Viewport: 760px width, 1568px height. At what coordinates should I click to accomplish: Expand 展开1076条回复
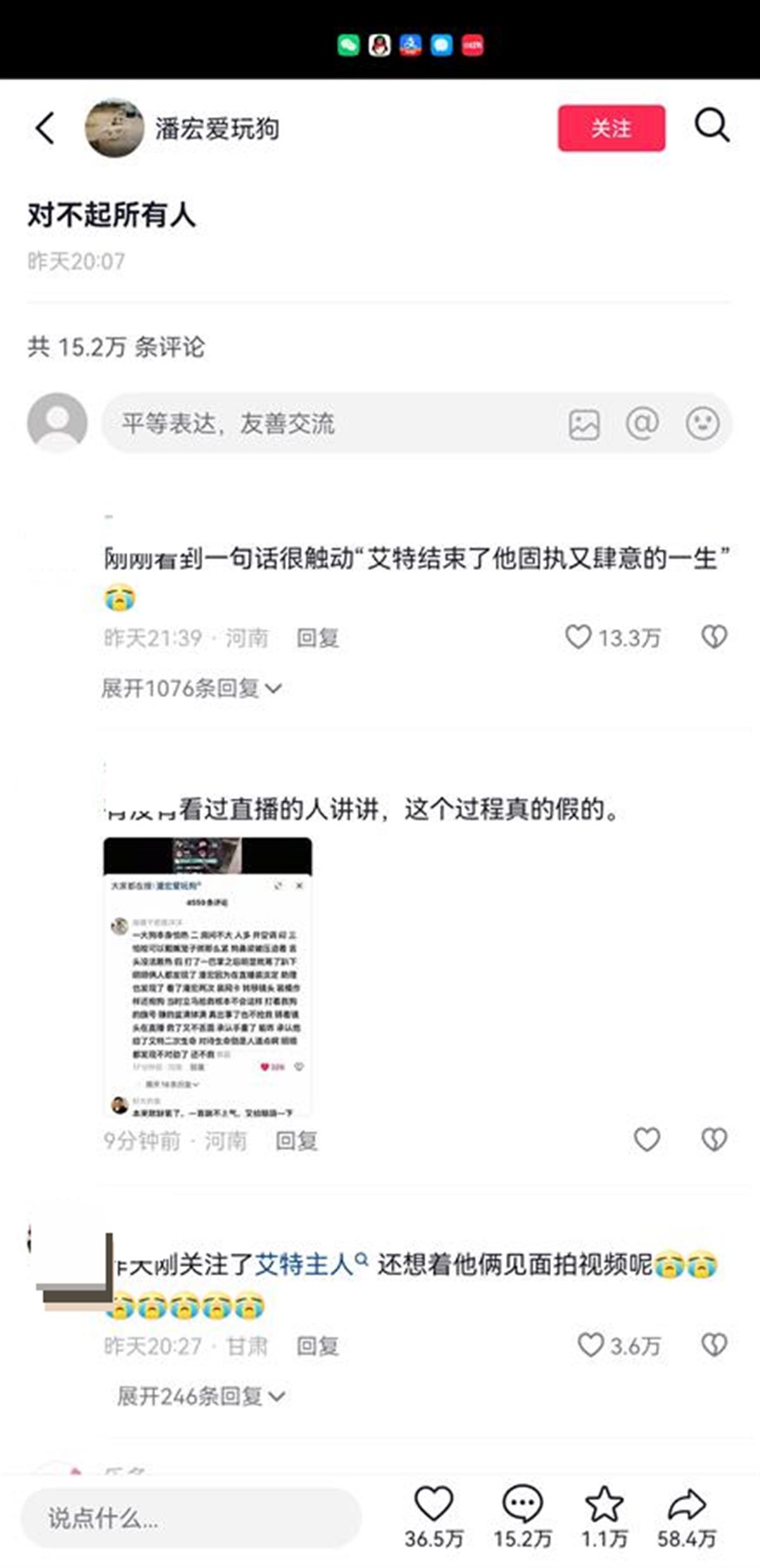(191, 688)
